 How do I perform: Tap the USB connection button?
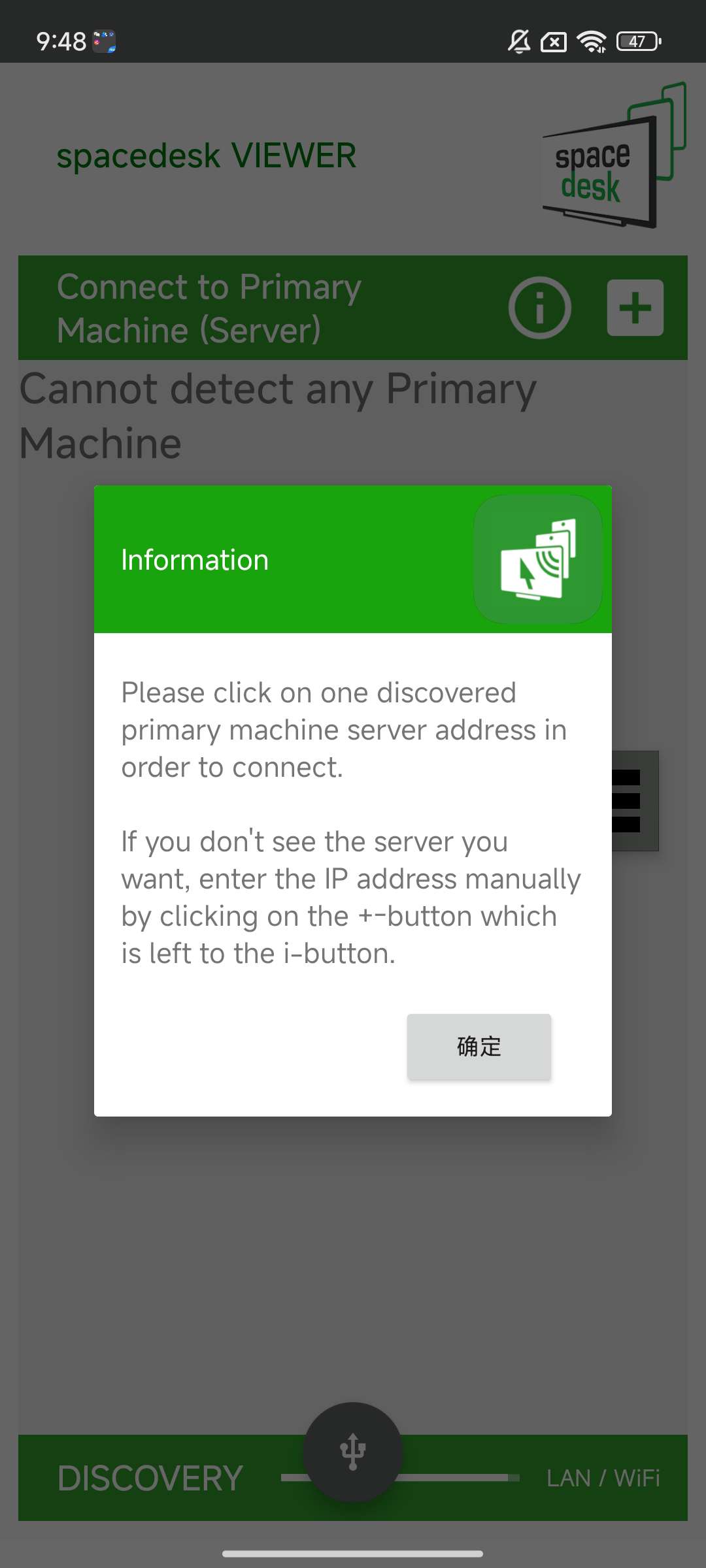[353, 1452]
